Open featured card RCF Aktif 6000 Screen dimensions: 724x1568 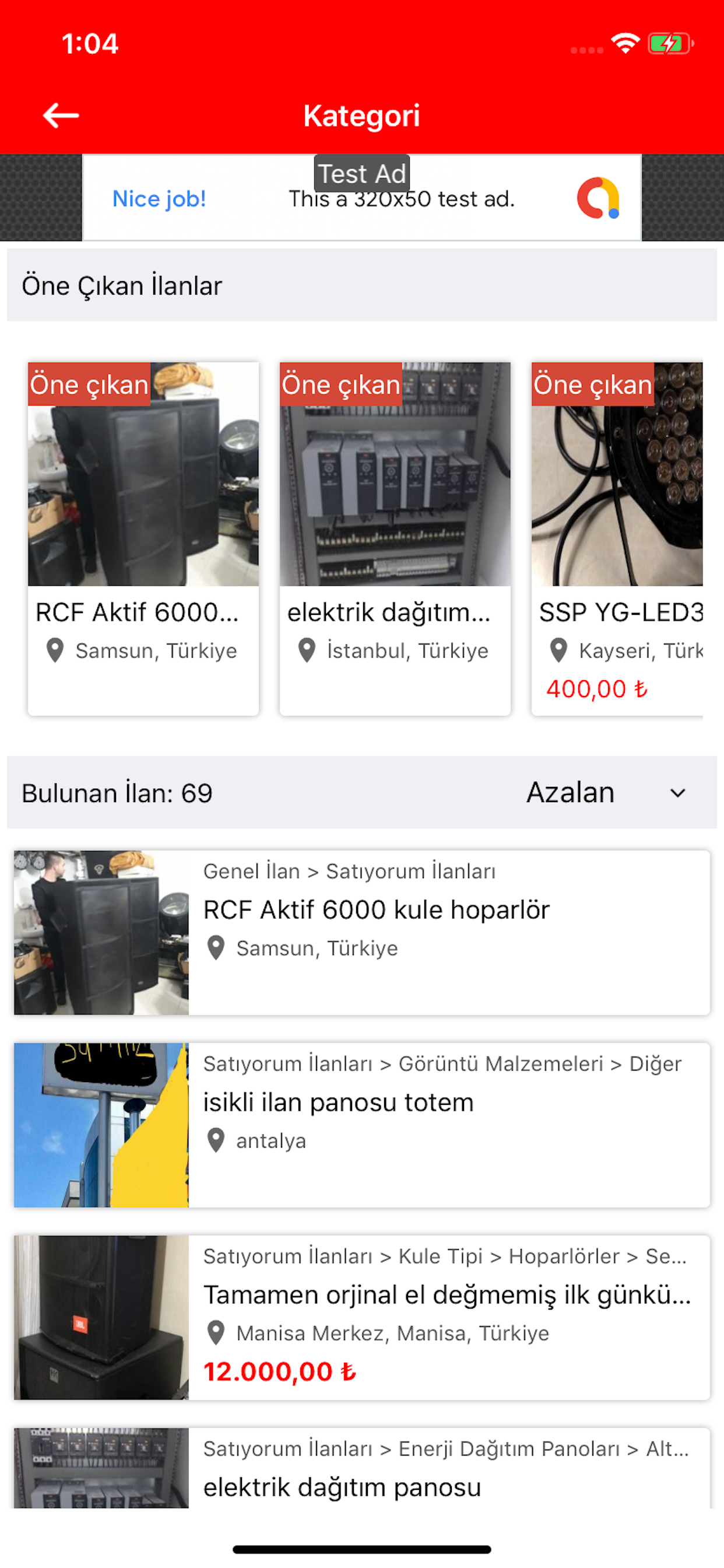point(143,538)
